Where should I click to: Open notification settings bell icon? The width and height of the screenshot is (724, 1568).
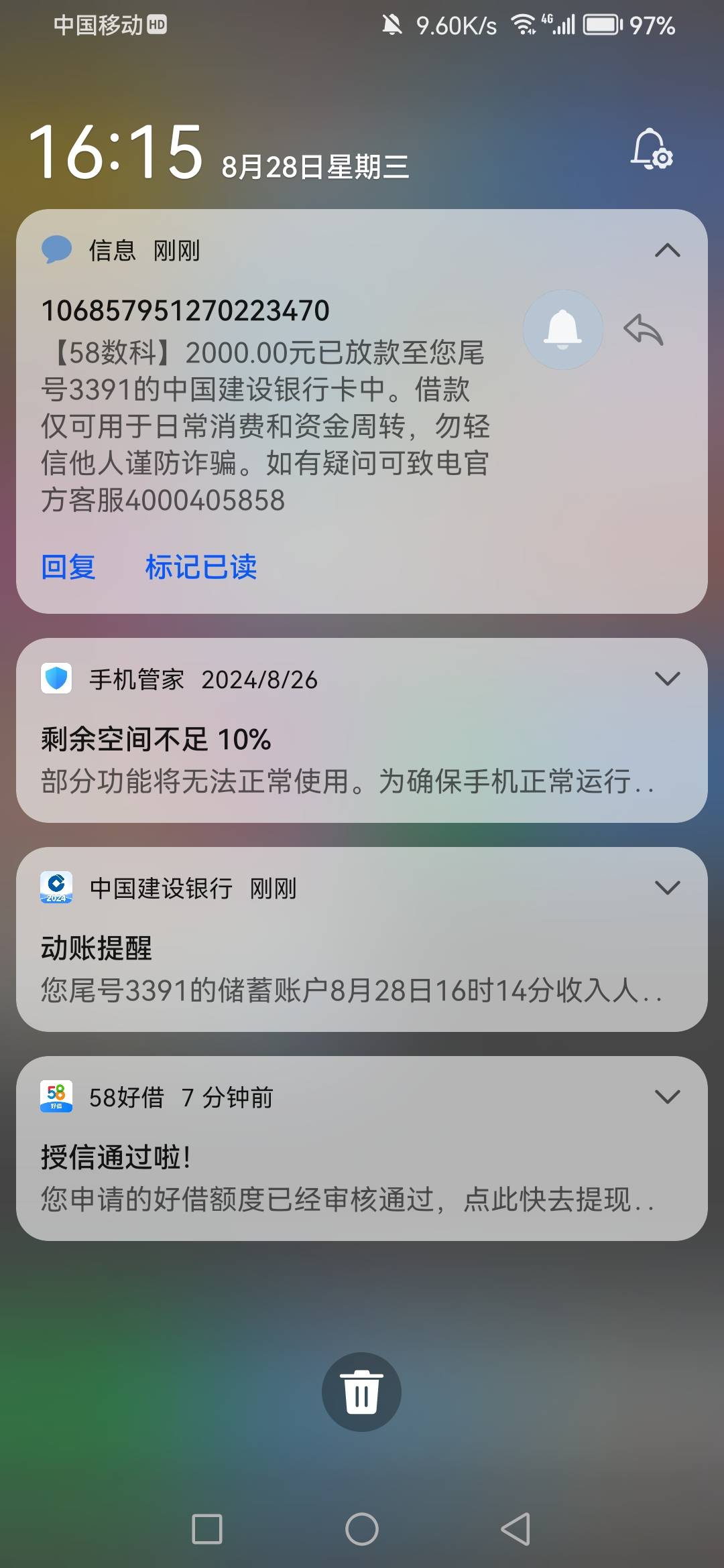tap(652, 149)
